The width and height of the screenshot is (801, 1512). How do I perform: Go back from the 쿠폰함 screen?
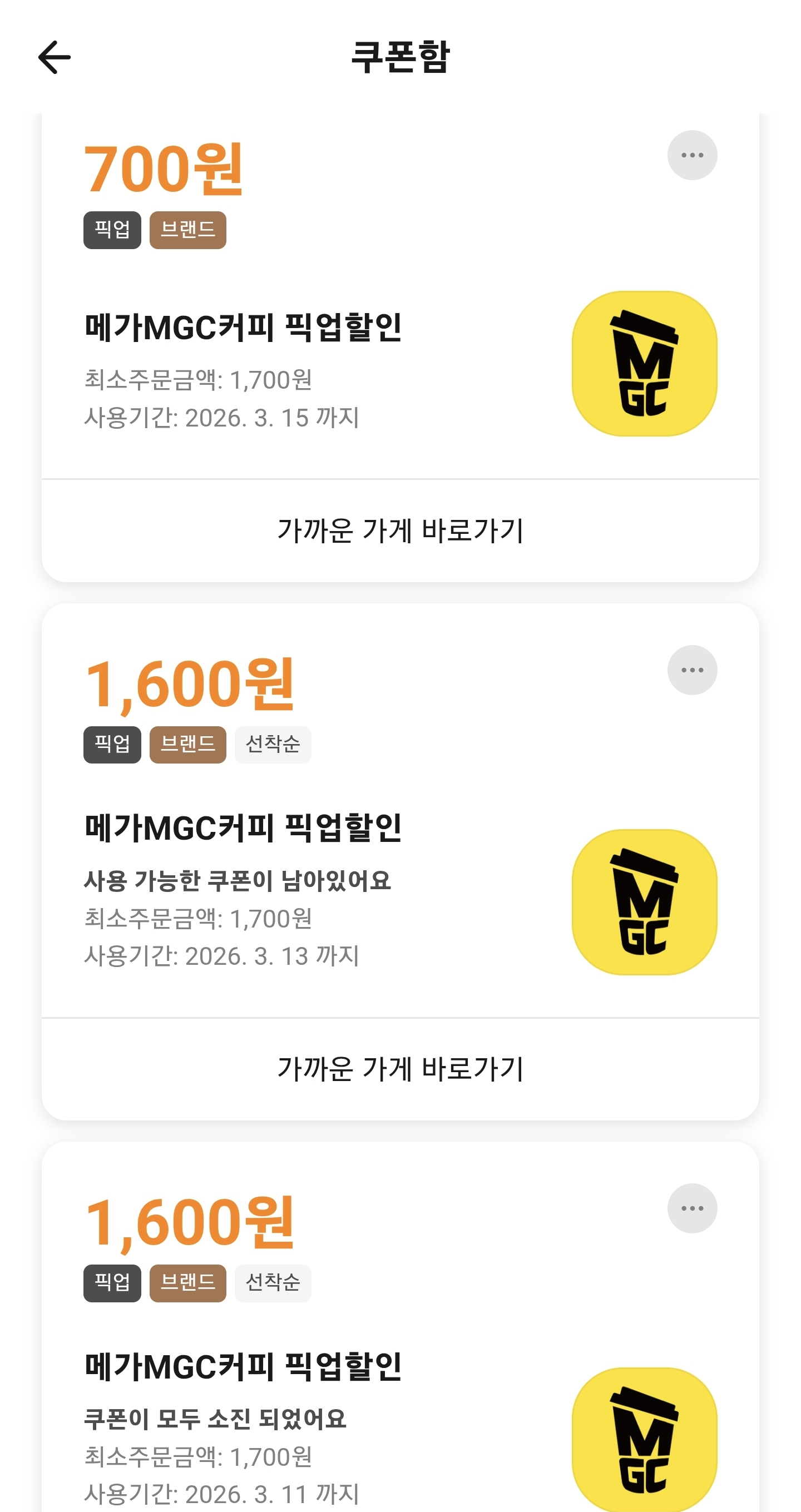click(54, 57)
